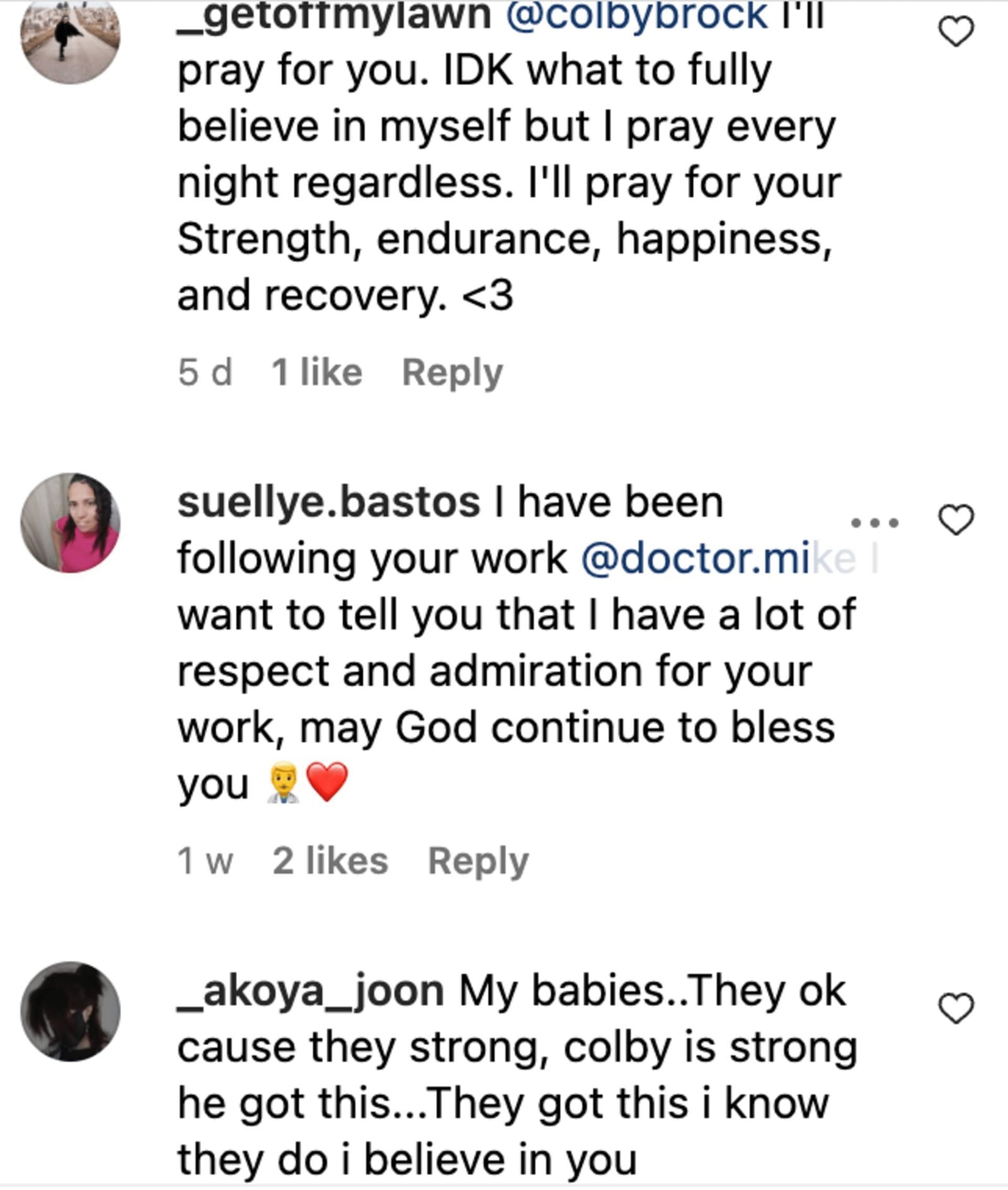Reply to _getoffmylawn's comment
This screenshot has height=1190, width=1008.
click(x=452, y=373)
